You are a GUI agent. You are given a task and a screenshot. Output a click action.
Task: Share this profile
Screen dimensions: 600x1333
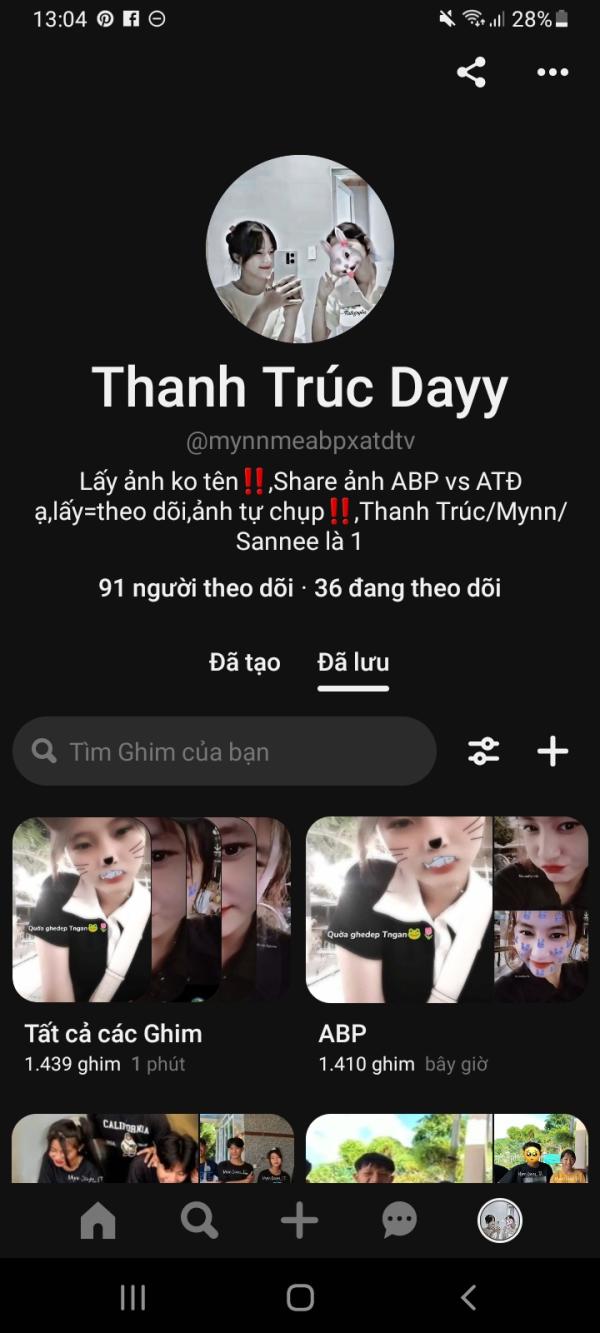[471, 72]
